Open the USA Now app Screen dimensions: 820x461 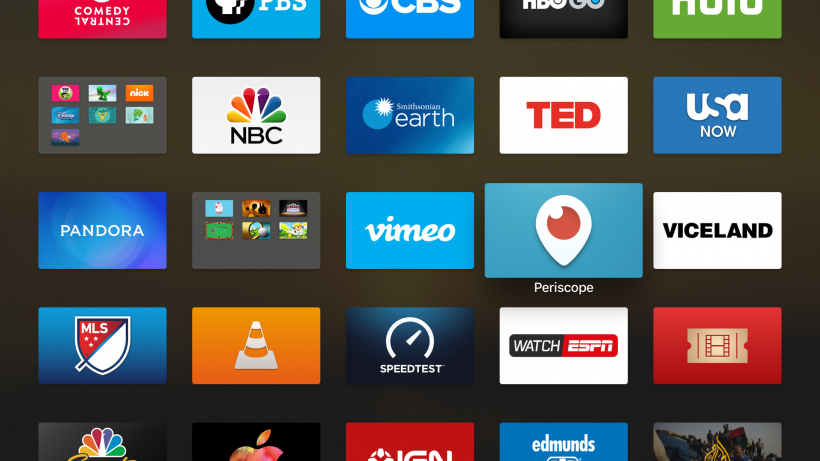coord(717,115)
